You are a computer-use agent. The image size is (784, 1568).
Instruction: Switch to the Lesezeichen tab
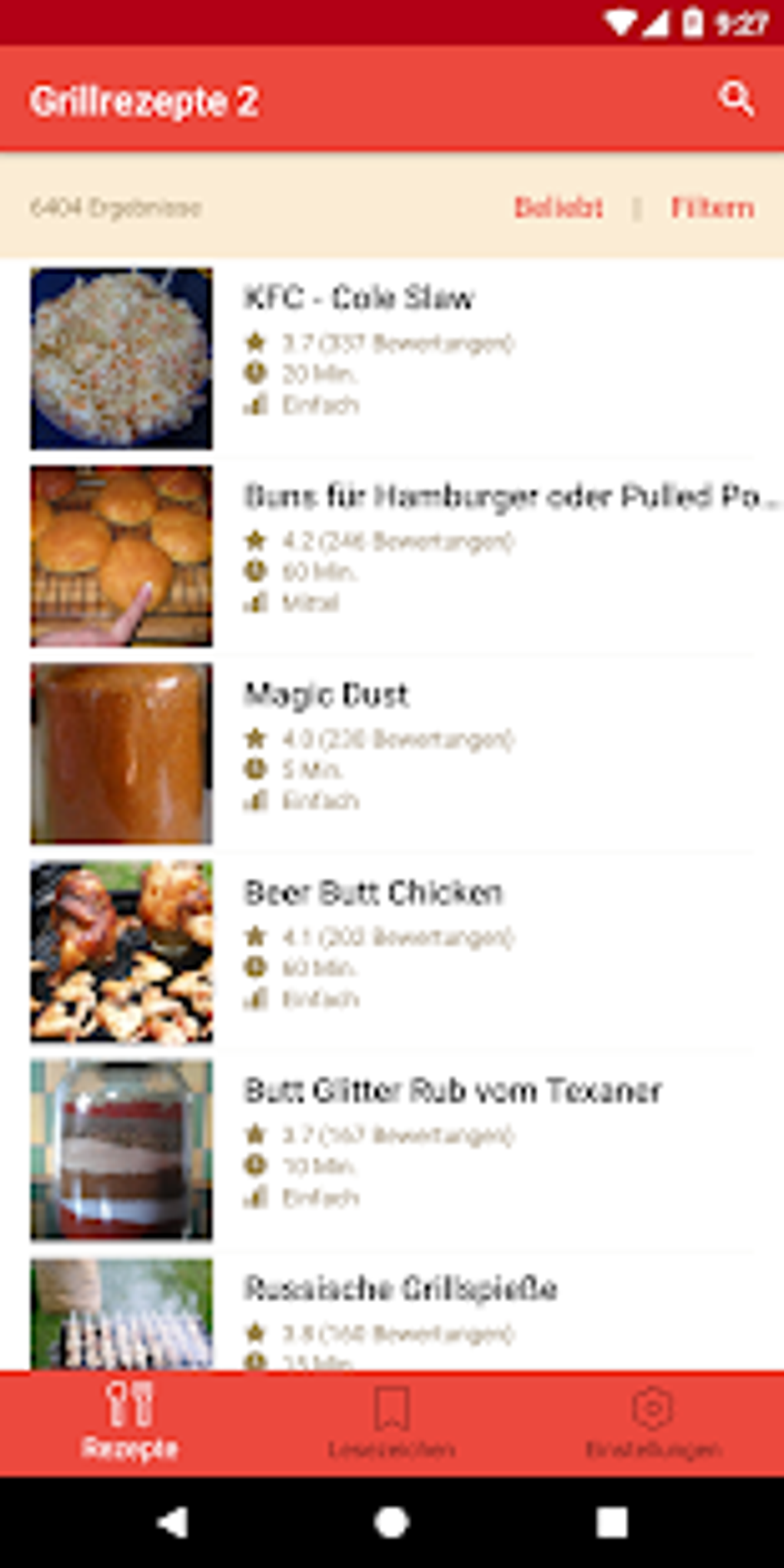coord(391,1422)
